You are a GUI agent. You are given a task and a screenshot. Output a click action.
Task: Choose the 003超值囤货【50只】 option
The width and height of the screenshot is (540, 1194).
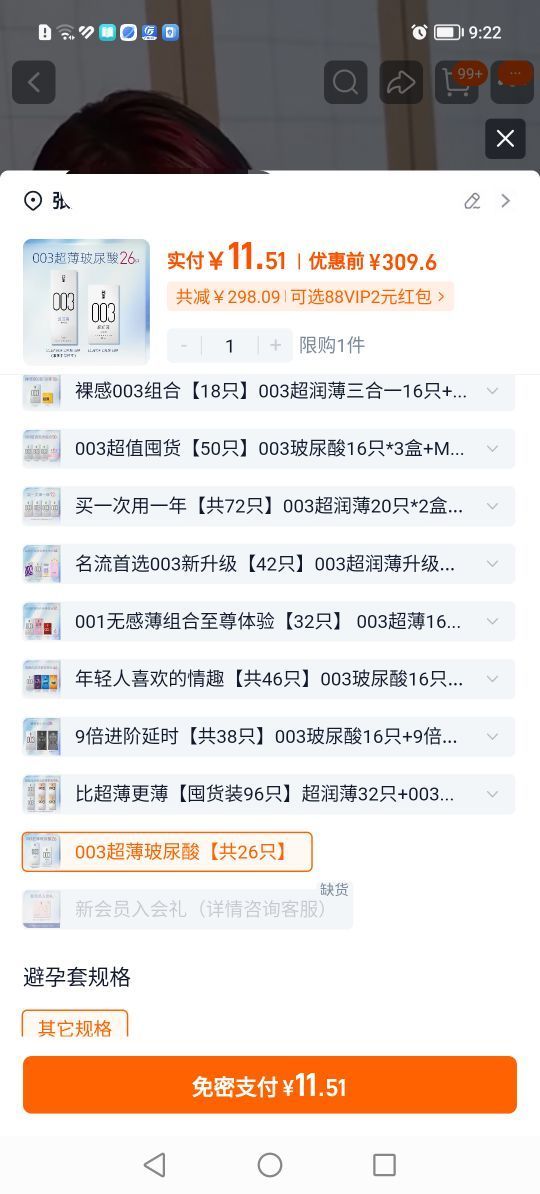coord(269,449)
